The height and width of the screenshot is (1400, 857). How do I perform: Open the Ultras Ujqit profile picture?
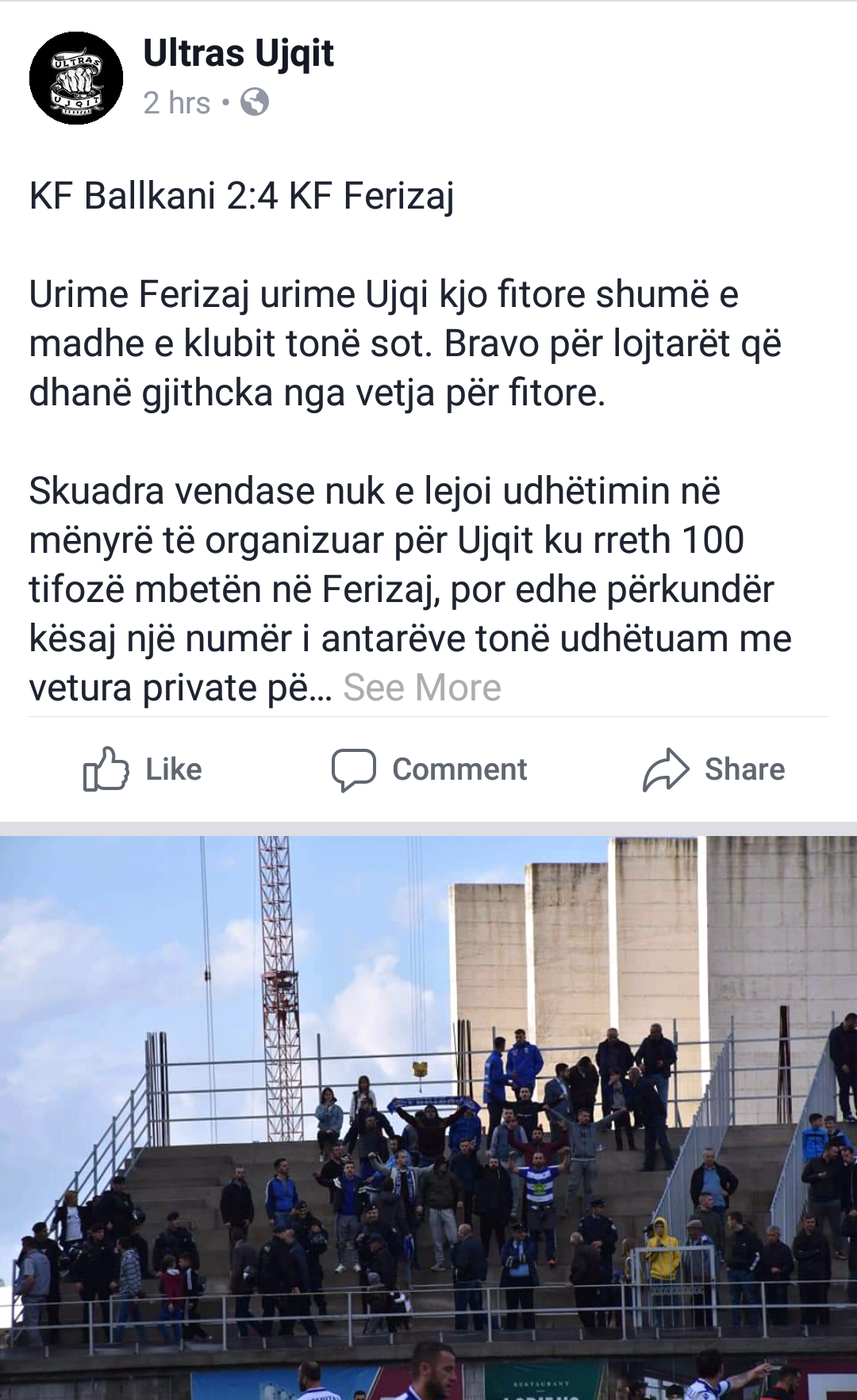tap(76, 78)
